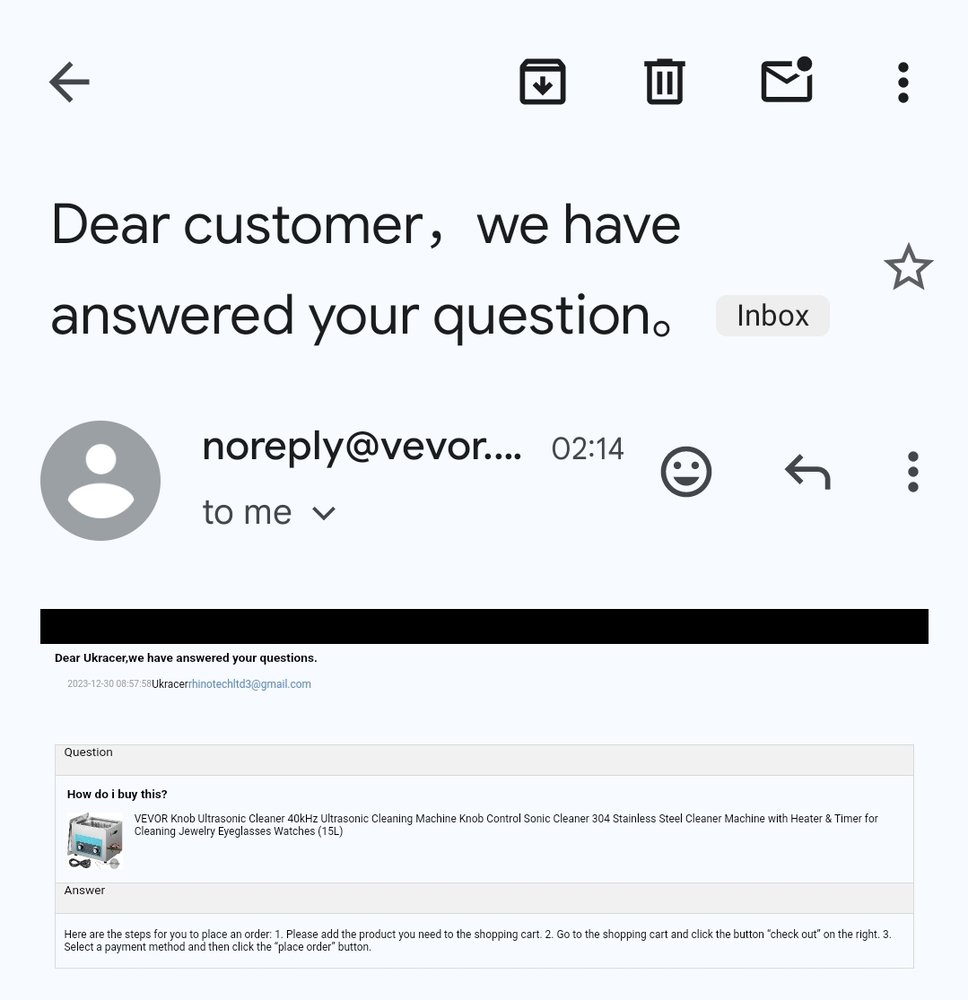Viewport: 968px width, 1000px height.
Task: Open the rhinotechltd3@gmail.com email link
Action: tap(250, 684)
